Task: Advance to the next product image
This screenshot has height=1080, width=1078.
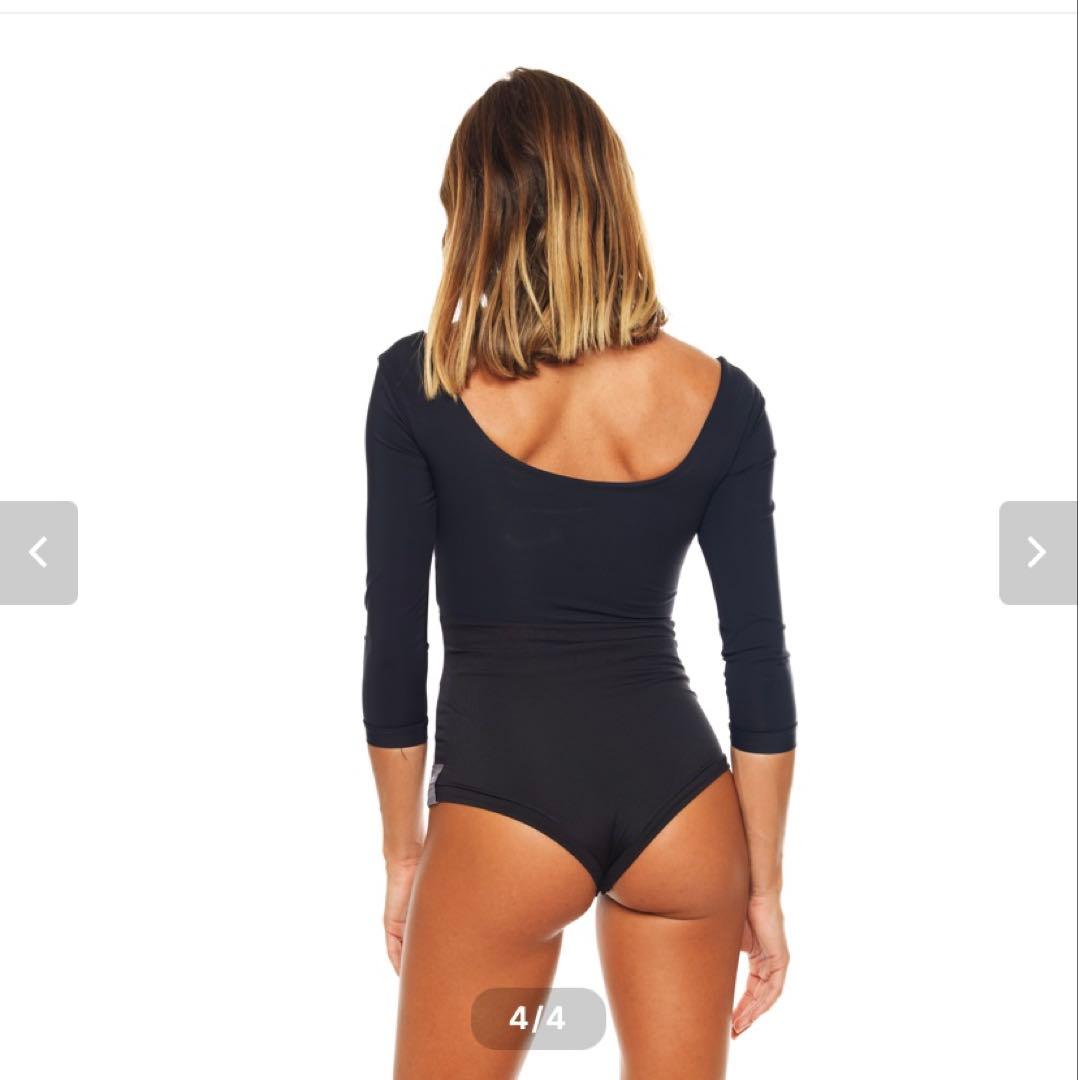Action: pos(1037,552)
